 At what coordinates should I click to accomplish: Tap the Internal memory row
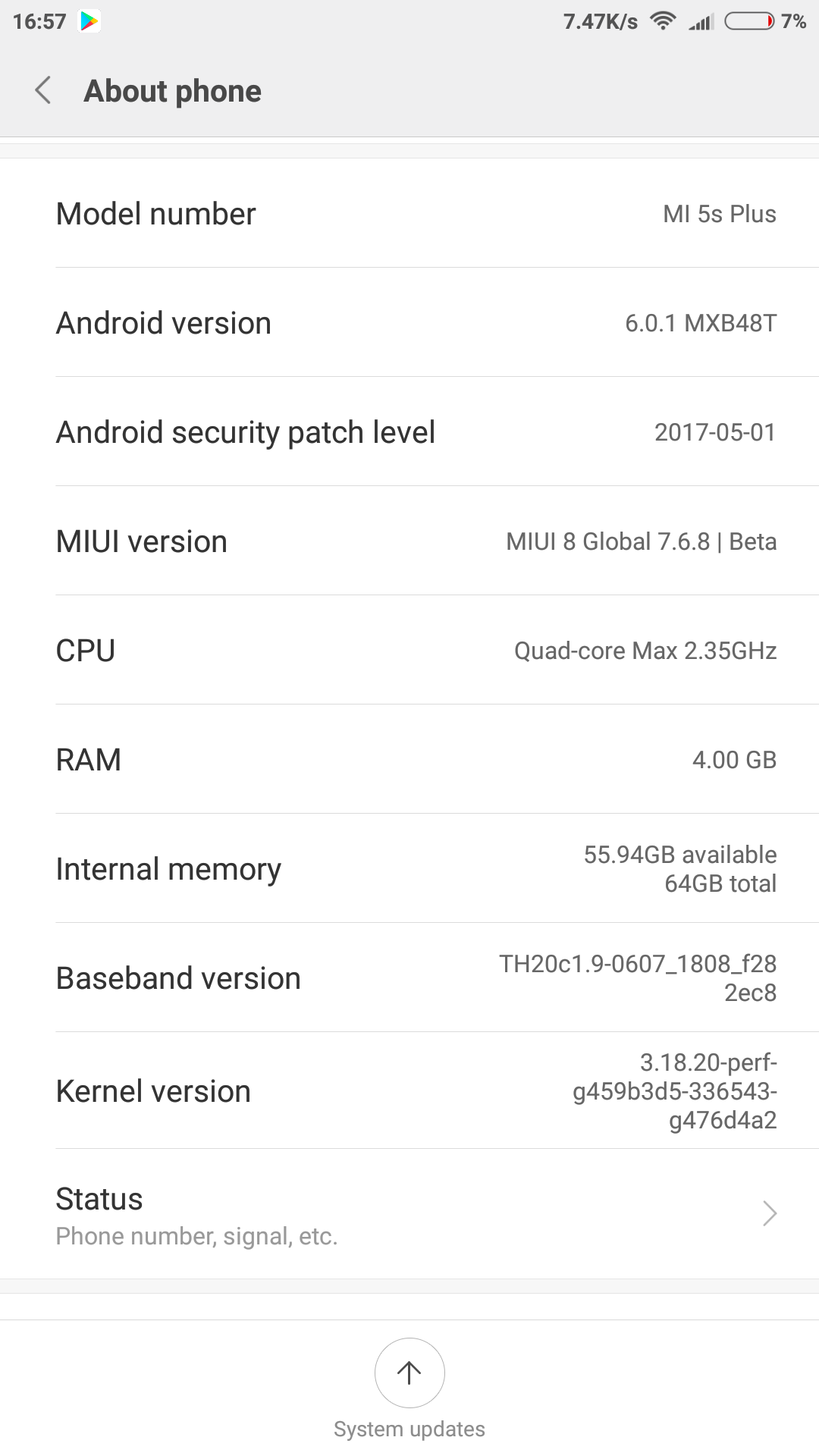click(x=409, y=869)
